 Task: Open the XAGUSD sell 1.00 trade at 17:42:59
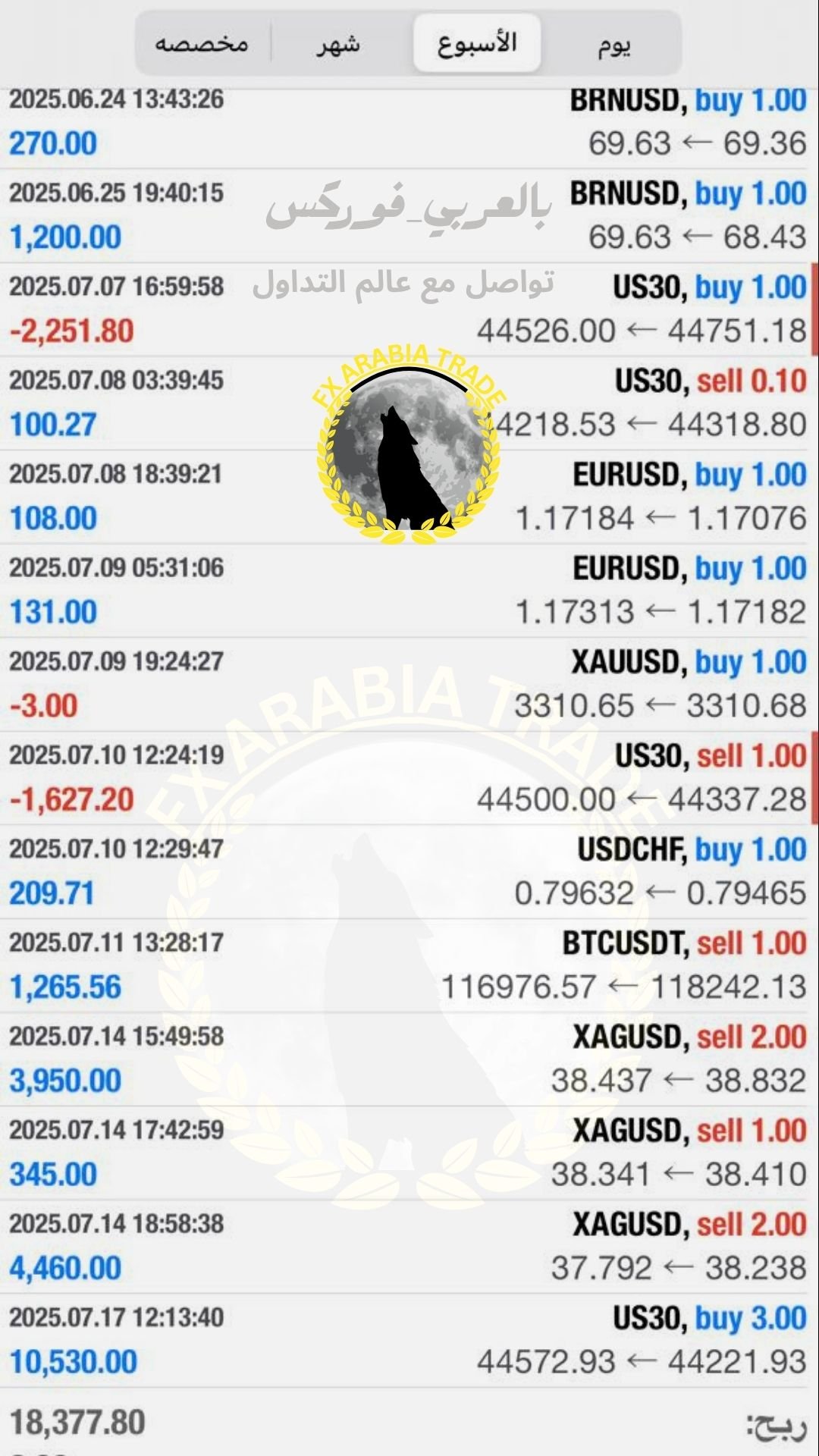click(x=409, y=1152)
